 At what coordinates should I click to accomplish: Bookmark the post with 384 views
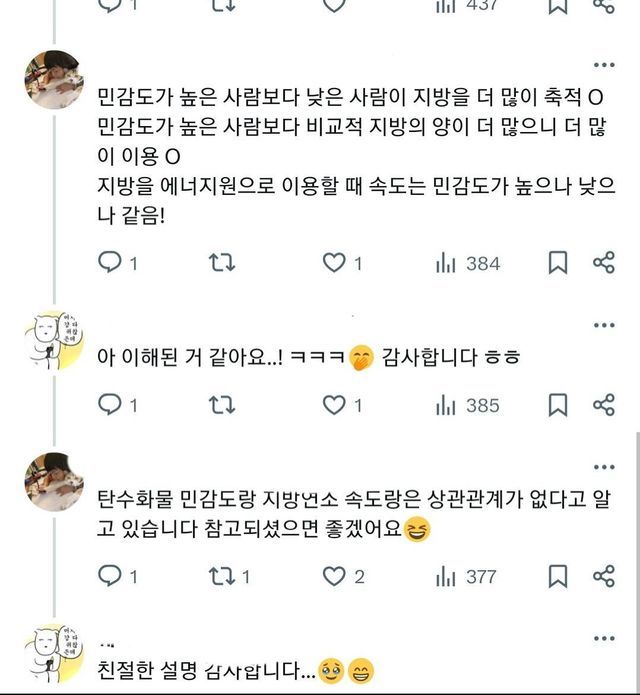(558, 263)
